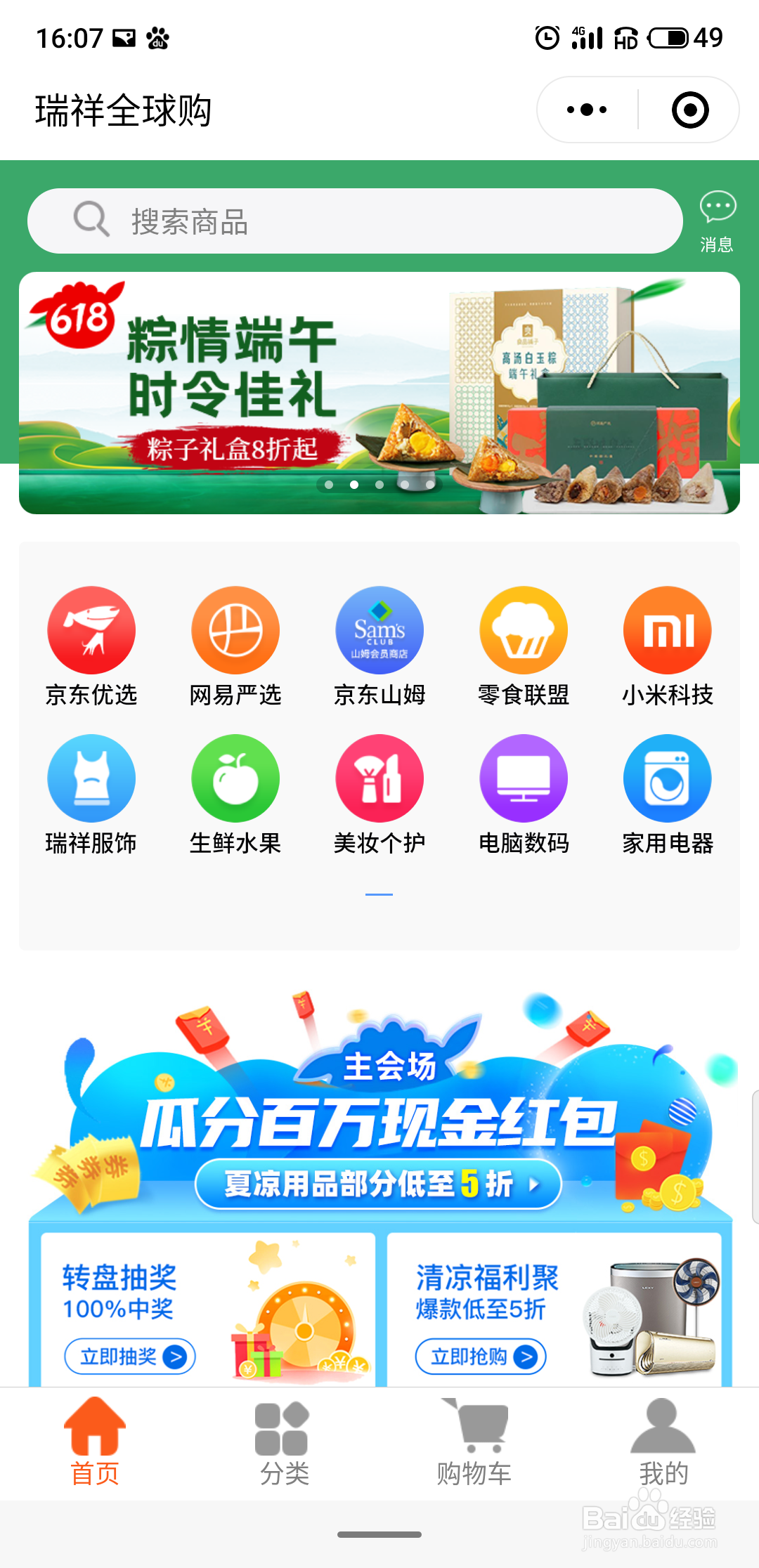759x1568 pixels.
Task: Tap the 零食联盟 snacks icon
Action: (524, 629)
